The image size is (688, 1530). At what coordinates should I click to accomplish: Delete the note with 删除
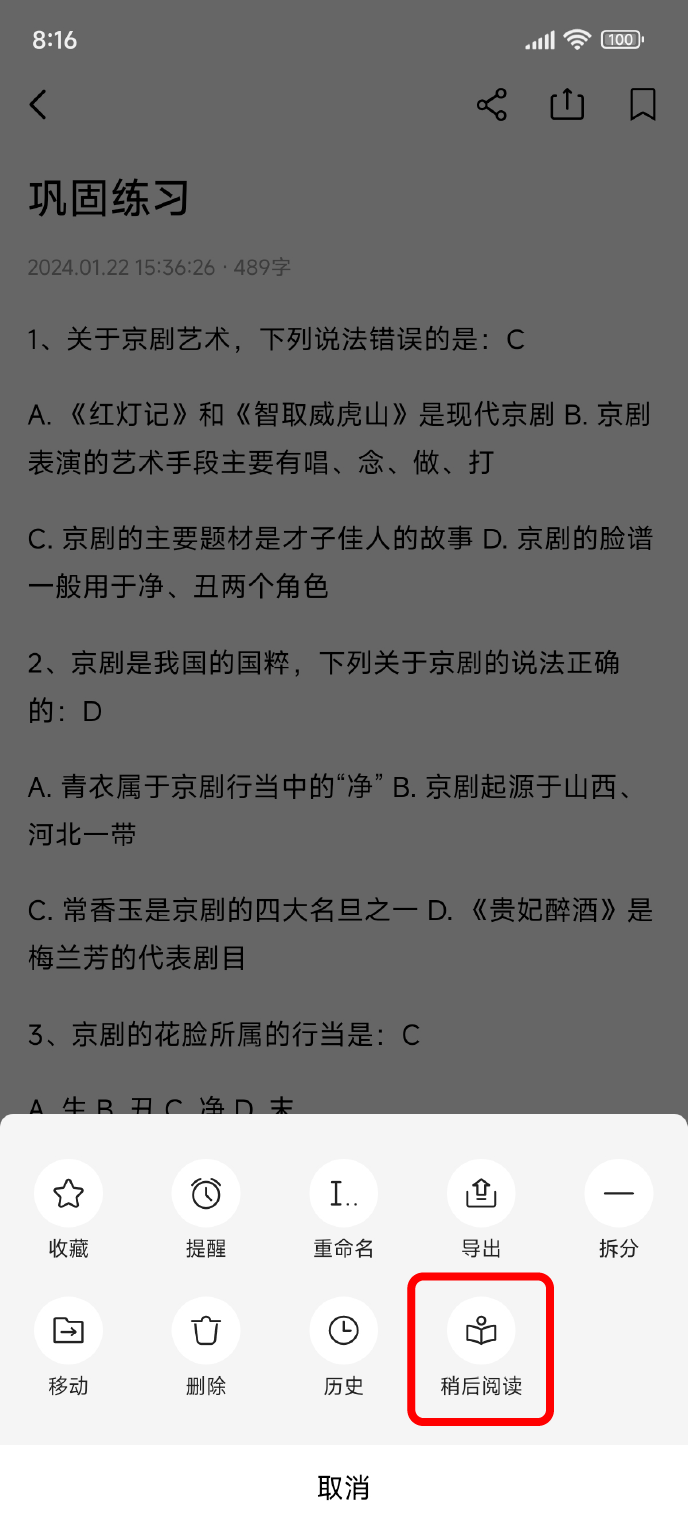click(x=206, y=1347)
